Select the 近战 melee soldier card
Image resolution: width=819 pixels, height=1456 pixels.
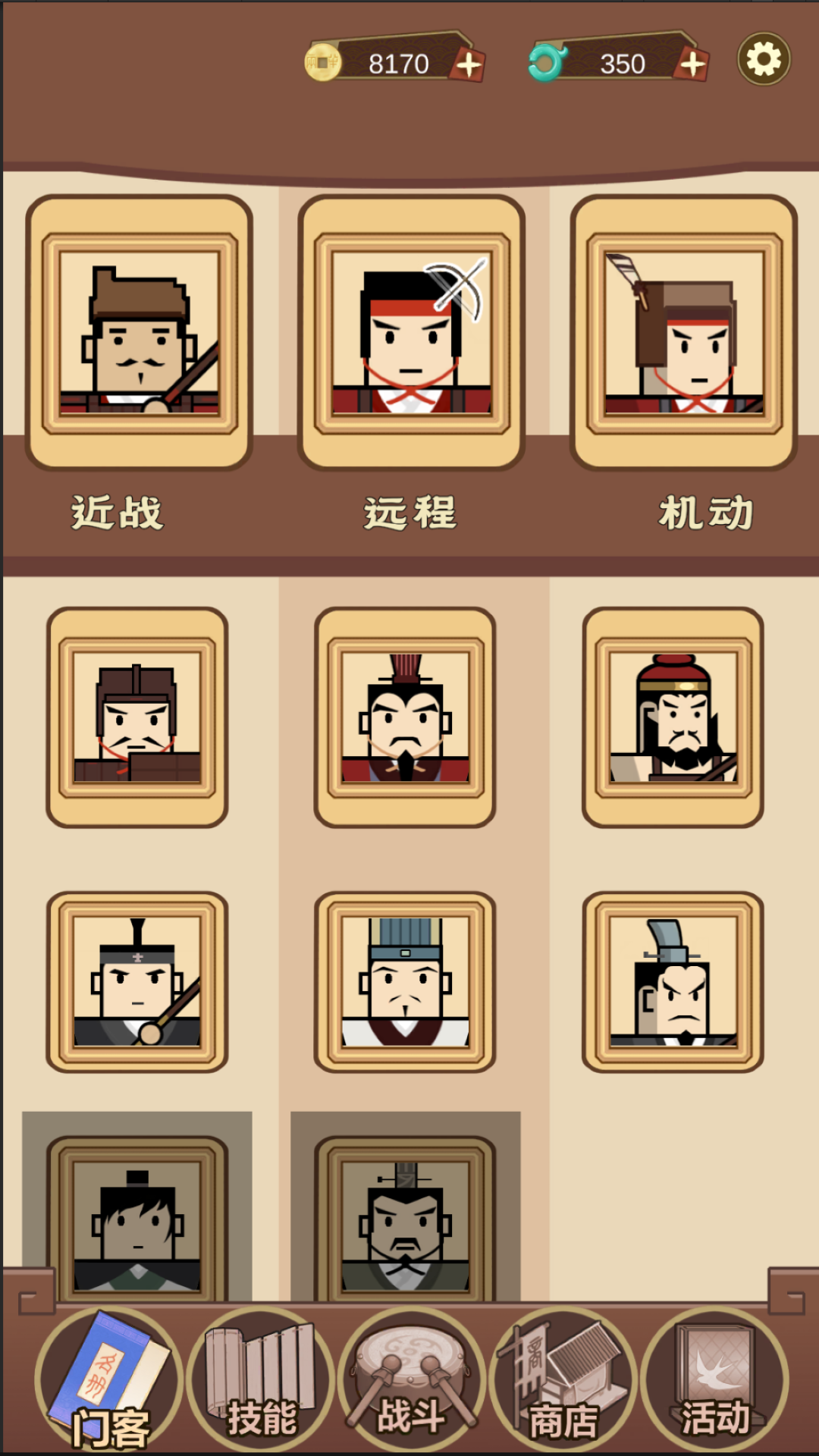coord(139,334)
